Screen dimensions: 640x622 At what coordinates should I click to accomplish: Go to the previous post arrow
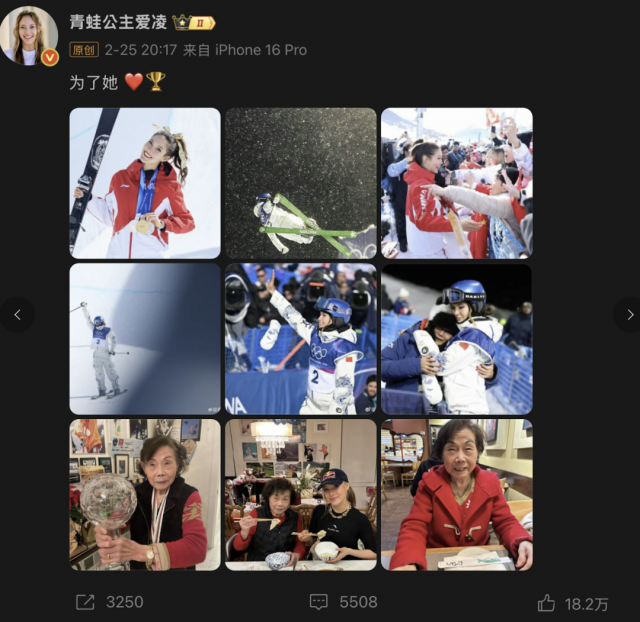pos(17,315)
